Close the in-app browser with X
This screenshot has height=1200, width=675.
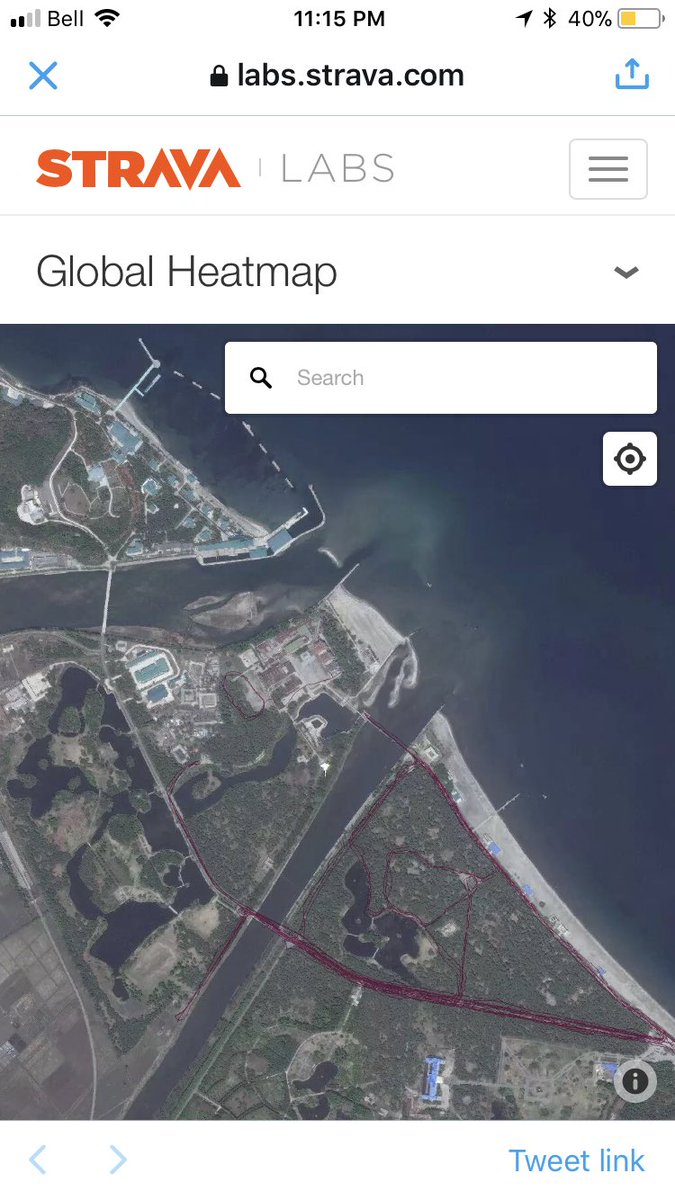[43, 76]
